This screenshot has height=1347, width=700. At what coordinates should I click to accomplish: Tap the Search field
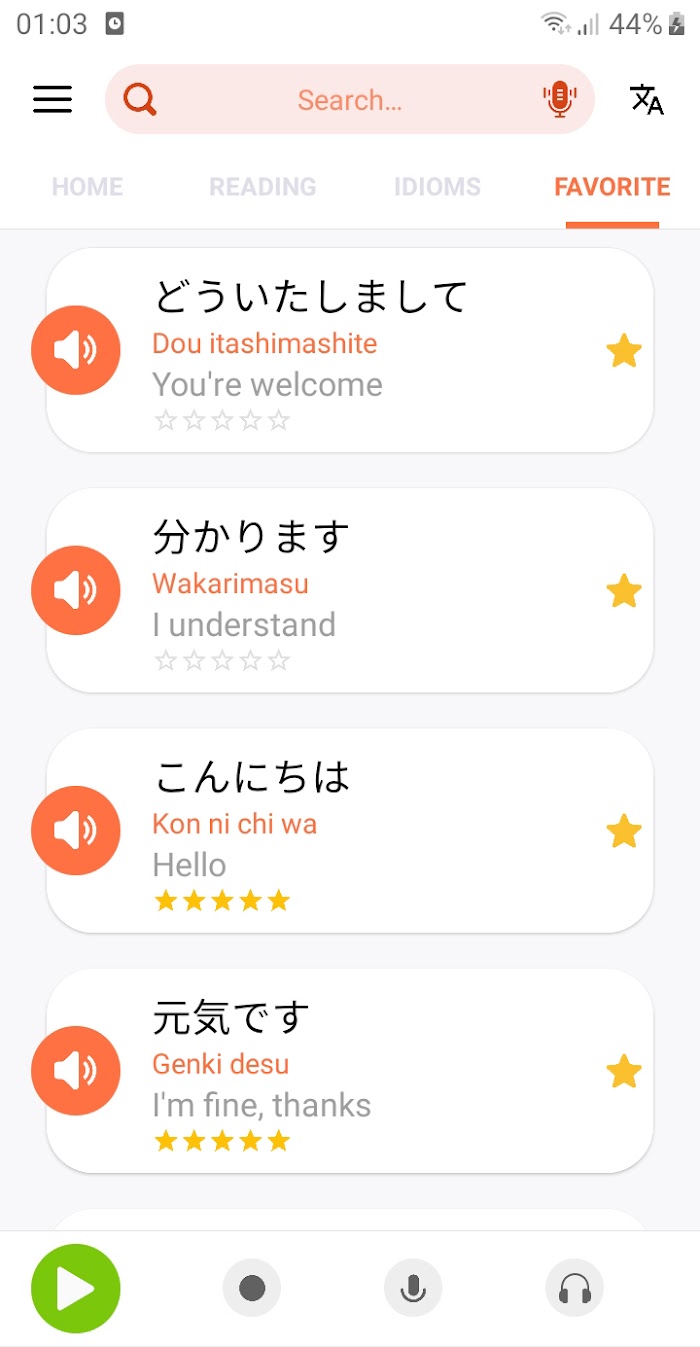pos(350,99)
